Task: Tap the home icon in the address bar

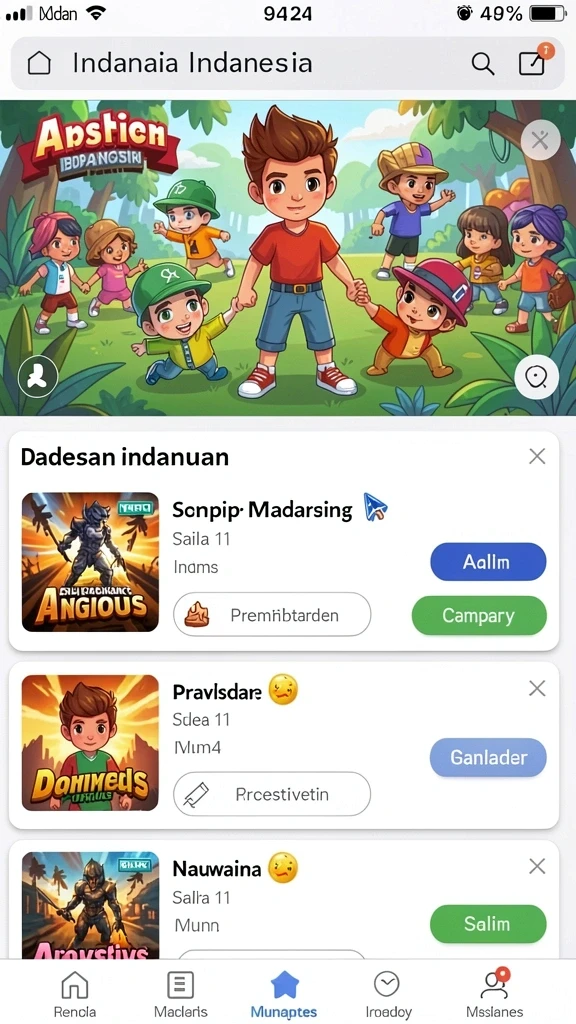Action: pos(39,63)
